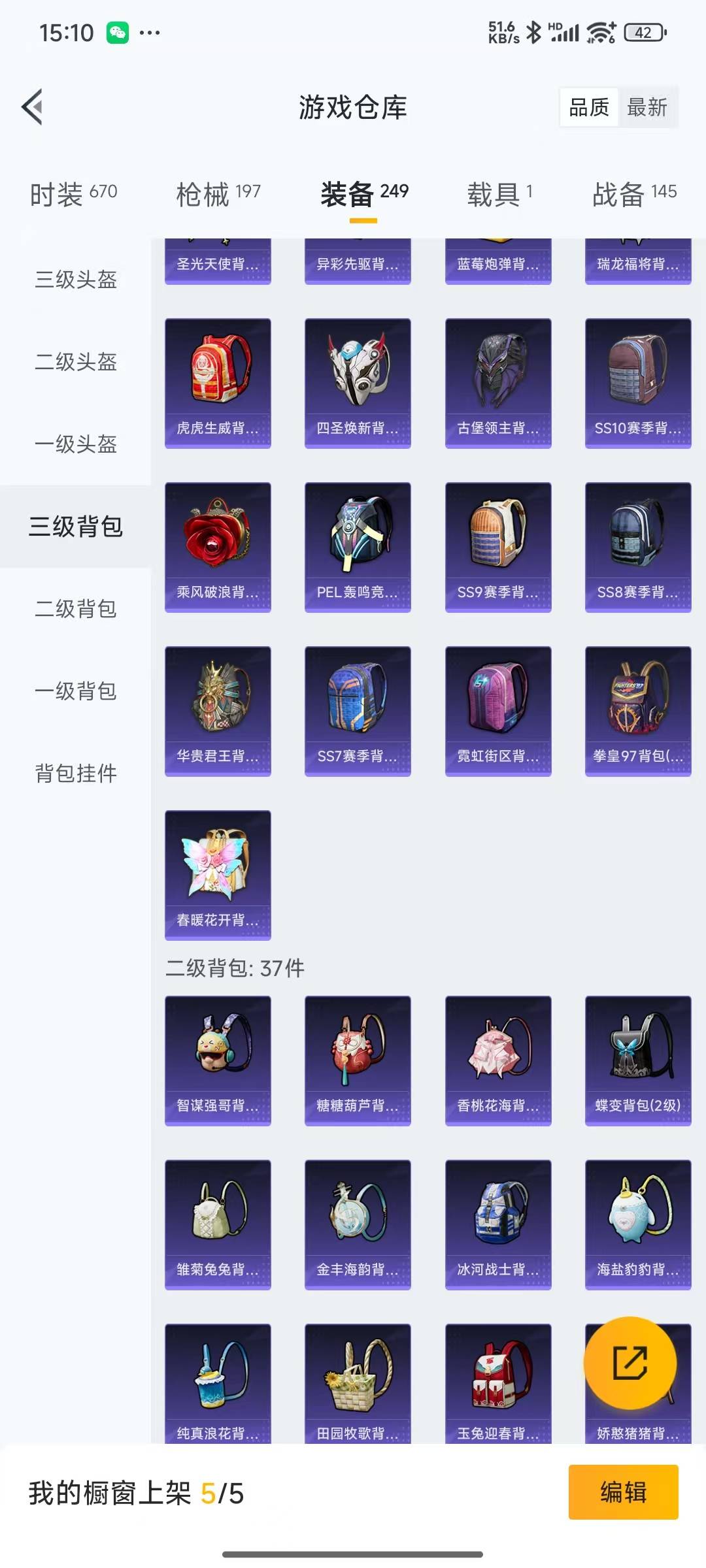Select 一级头盔 in the side menu

(x=76, y=444)
